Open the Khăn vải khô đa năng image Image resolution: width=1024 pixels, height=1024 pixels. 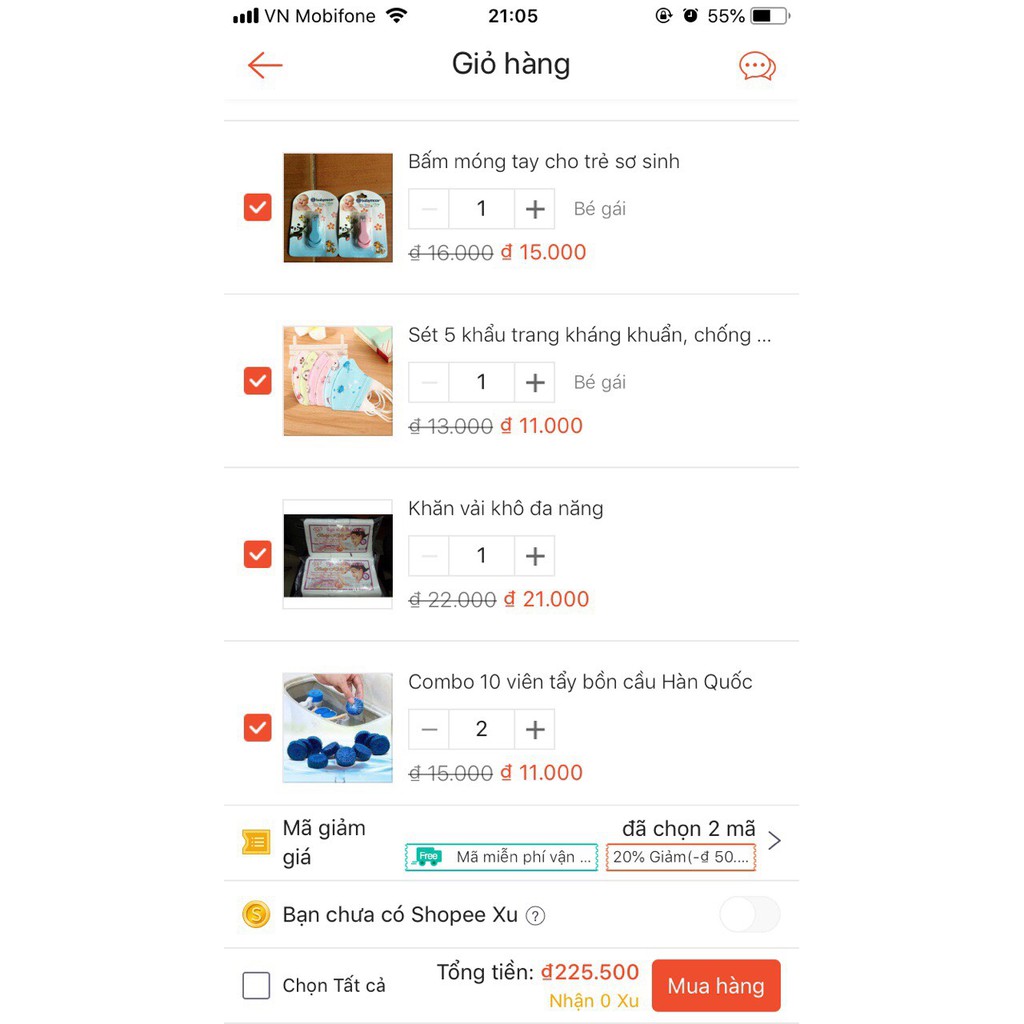338,554
